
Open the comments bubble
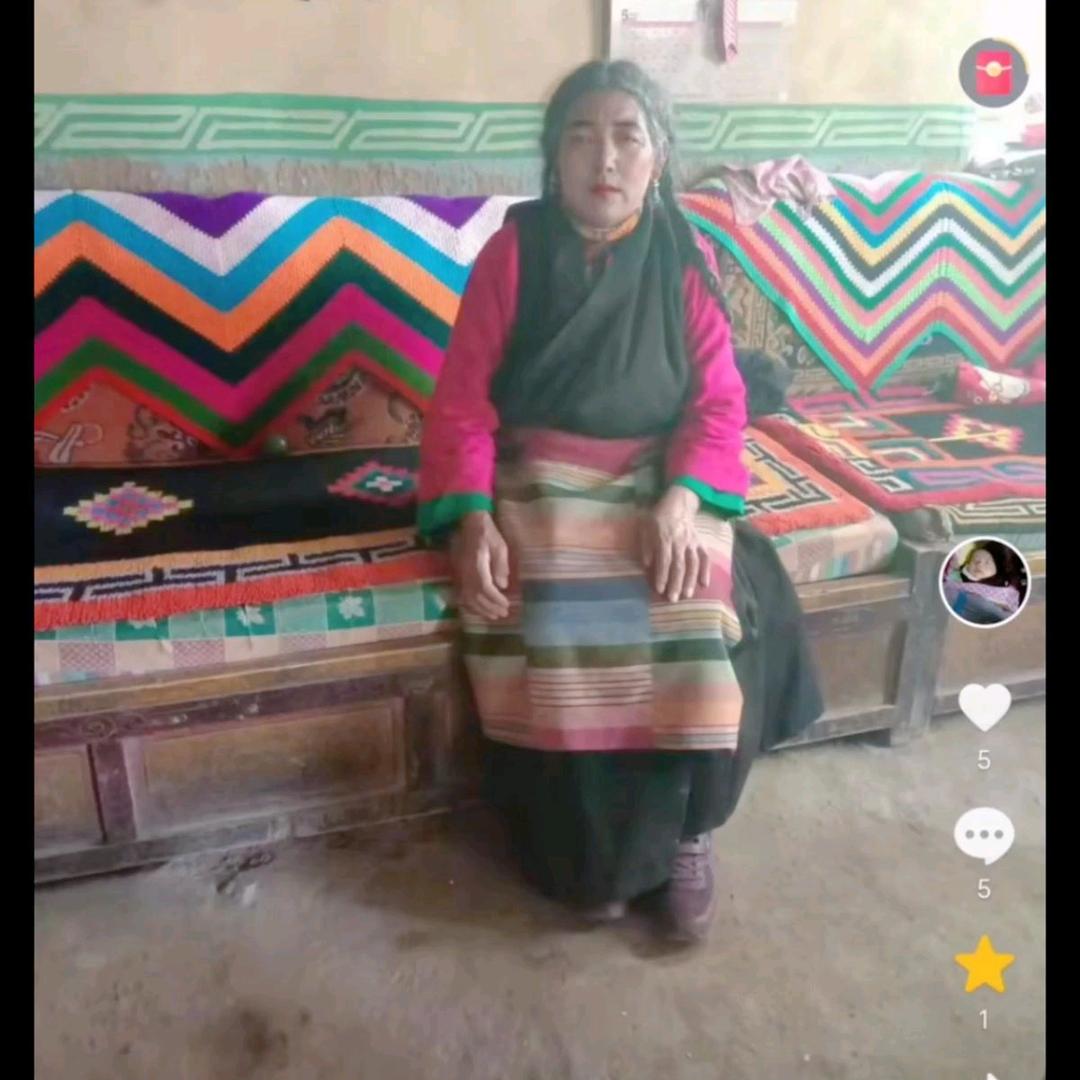coord(984,835)
